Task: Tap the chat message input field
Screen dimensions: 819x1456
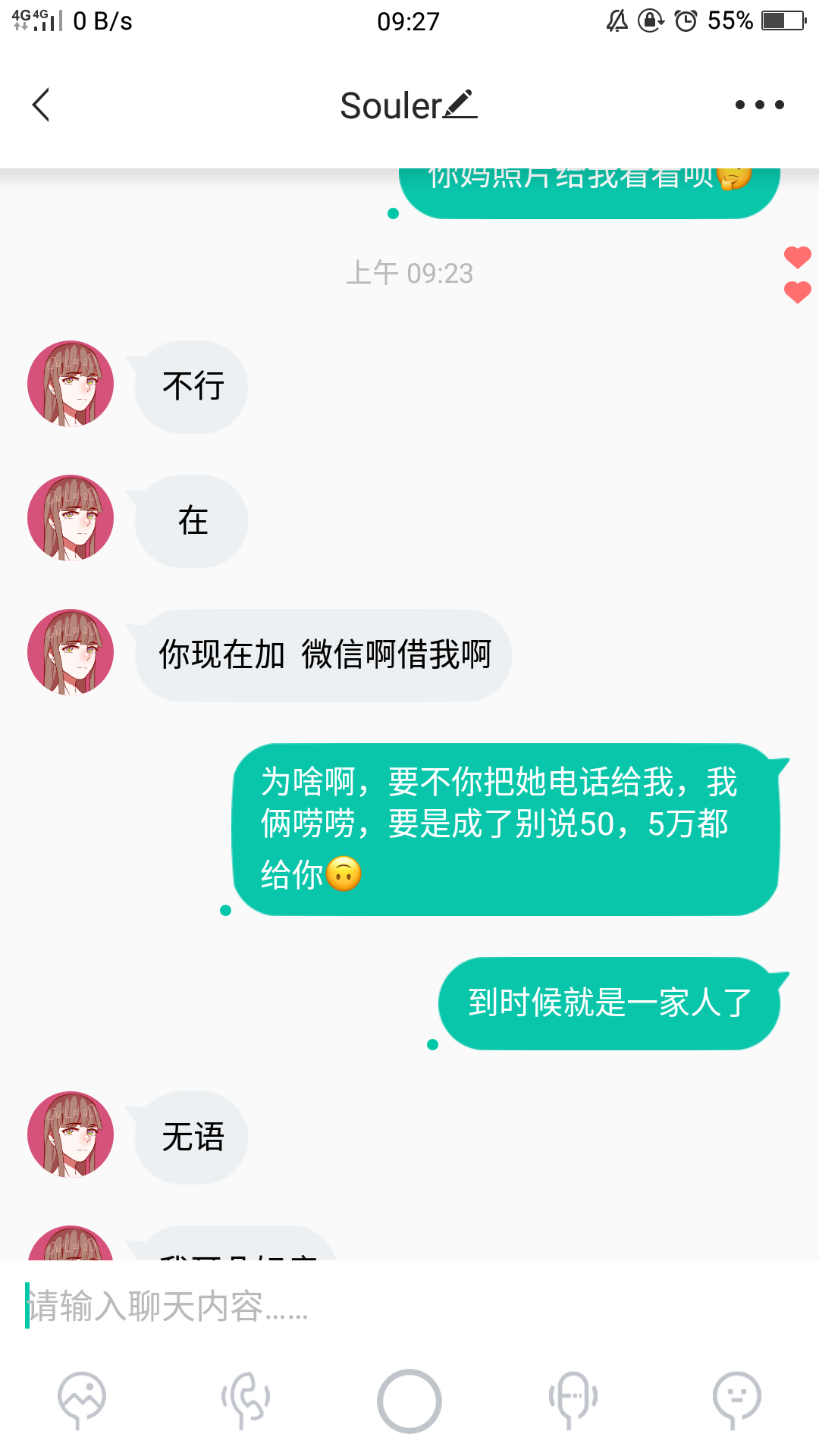Action: coord(409,1306)
